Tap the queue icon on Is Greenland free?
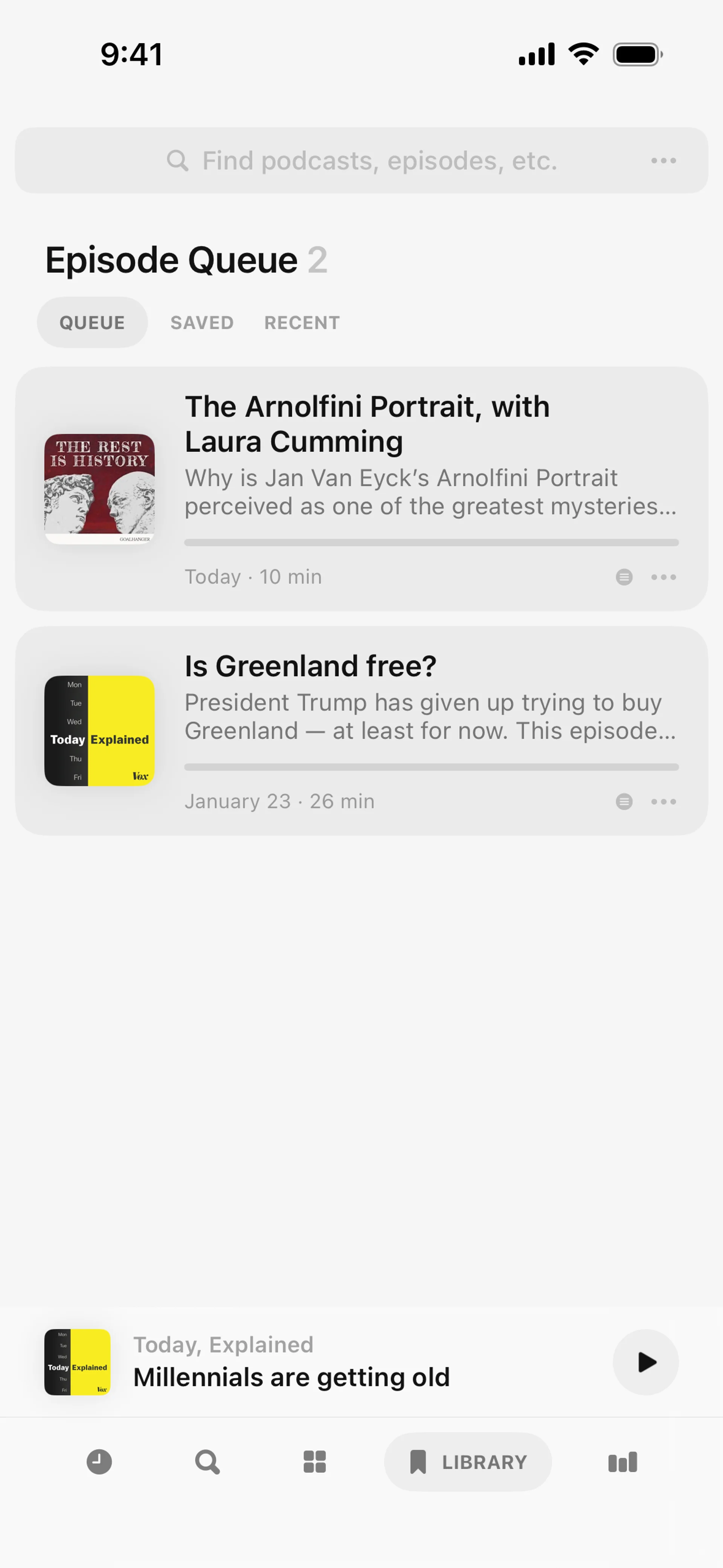Screen dimensions: 723x1568 pyautogui.click(x=624, y=802)
